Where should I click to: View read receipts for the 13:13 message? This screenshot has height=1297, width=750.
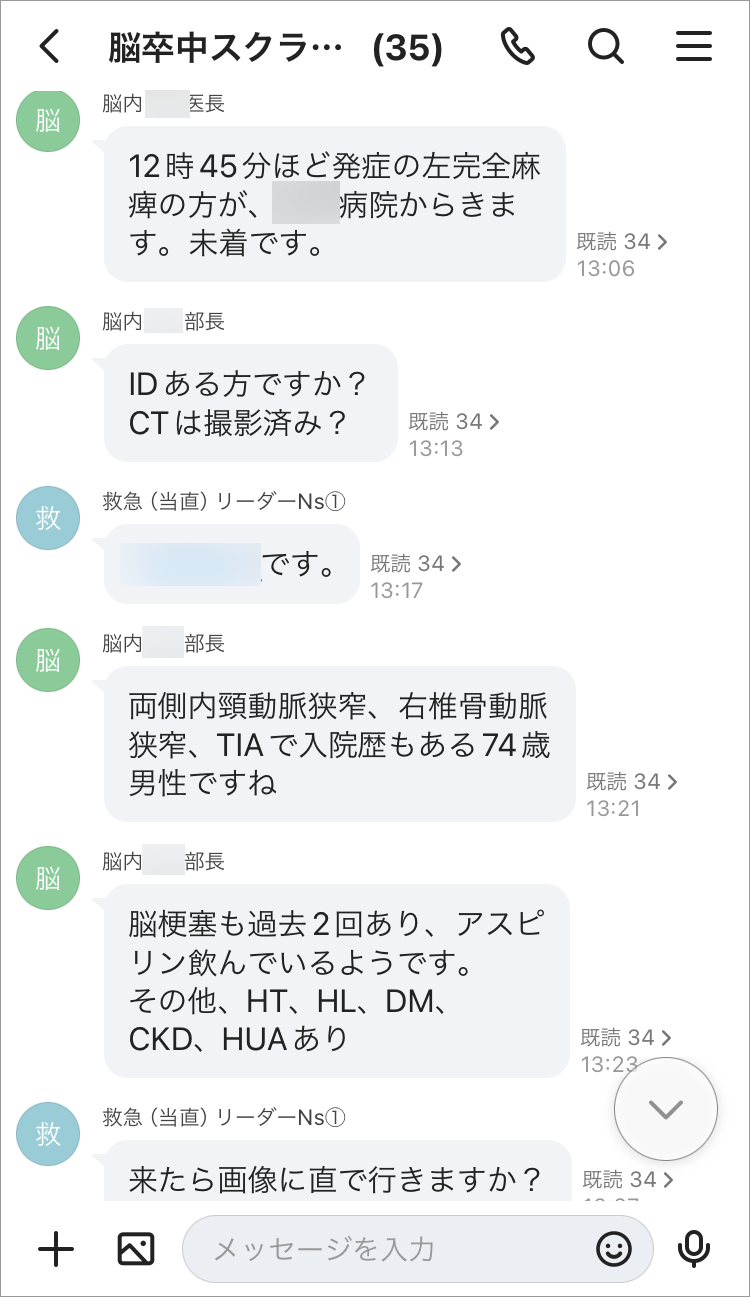click(x=454, y=422)
